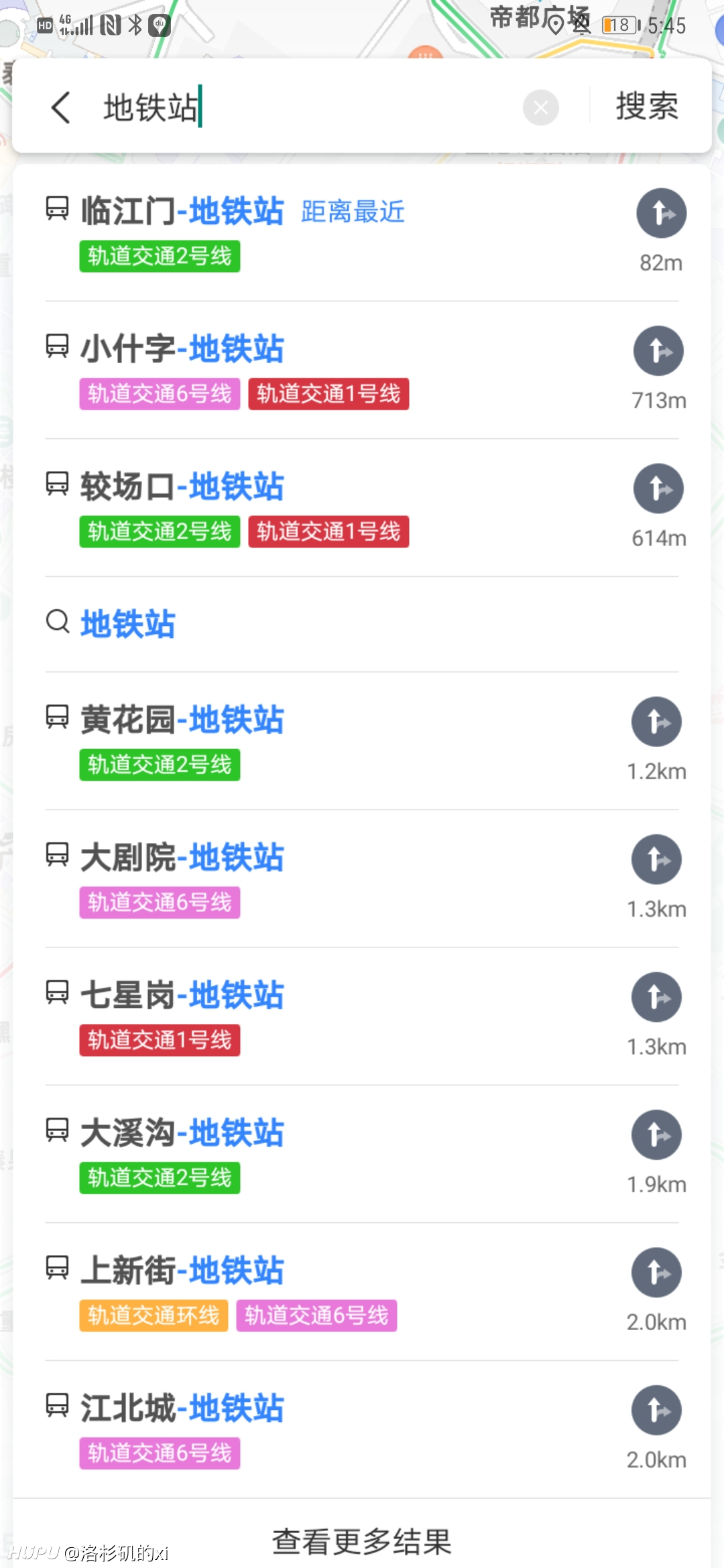Get directions to 较场口 station 614m

click(658, 488)
